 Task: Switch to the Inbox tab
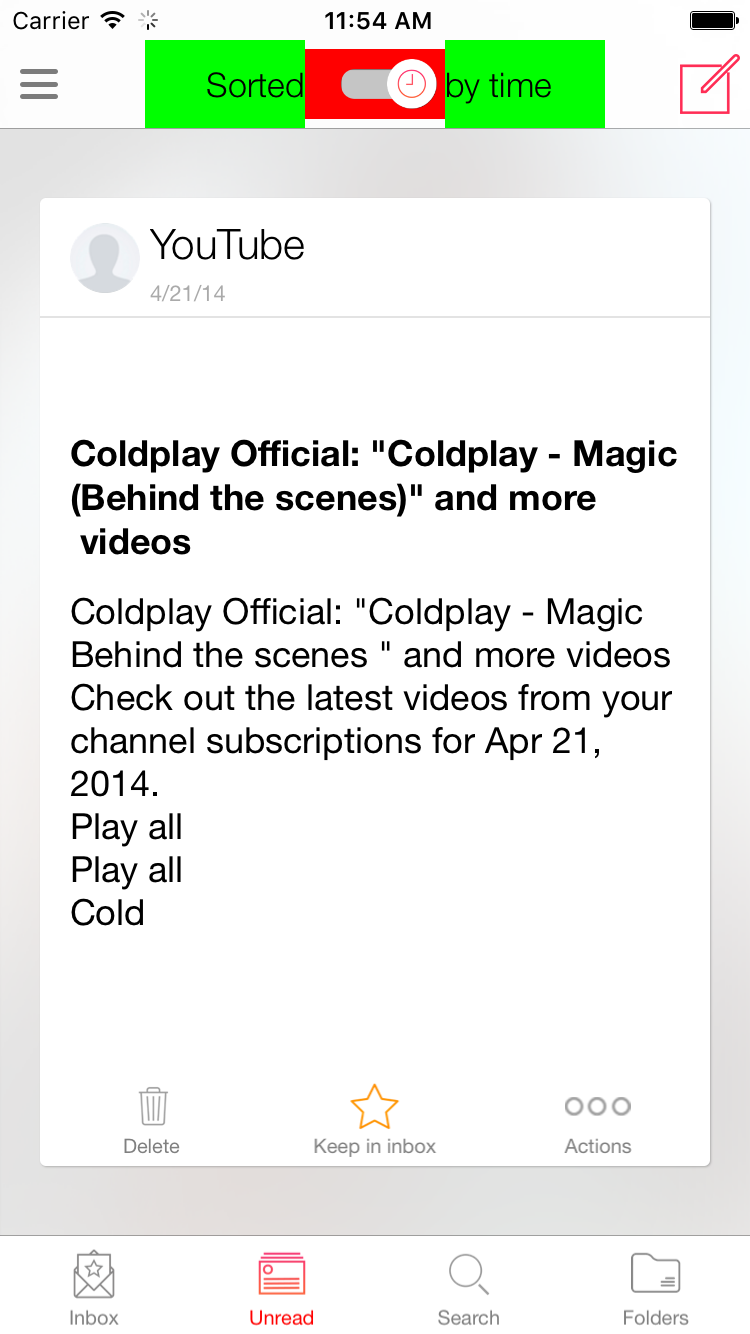coord(94,1289)
